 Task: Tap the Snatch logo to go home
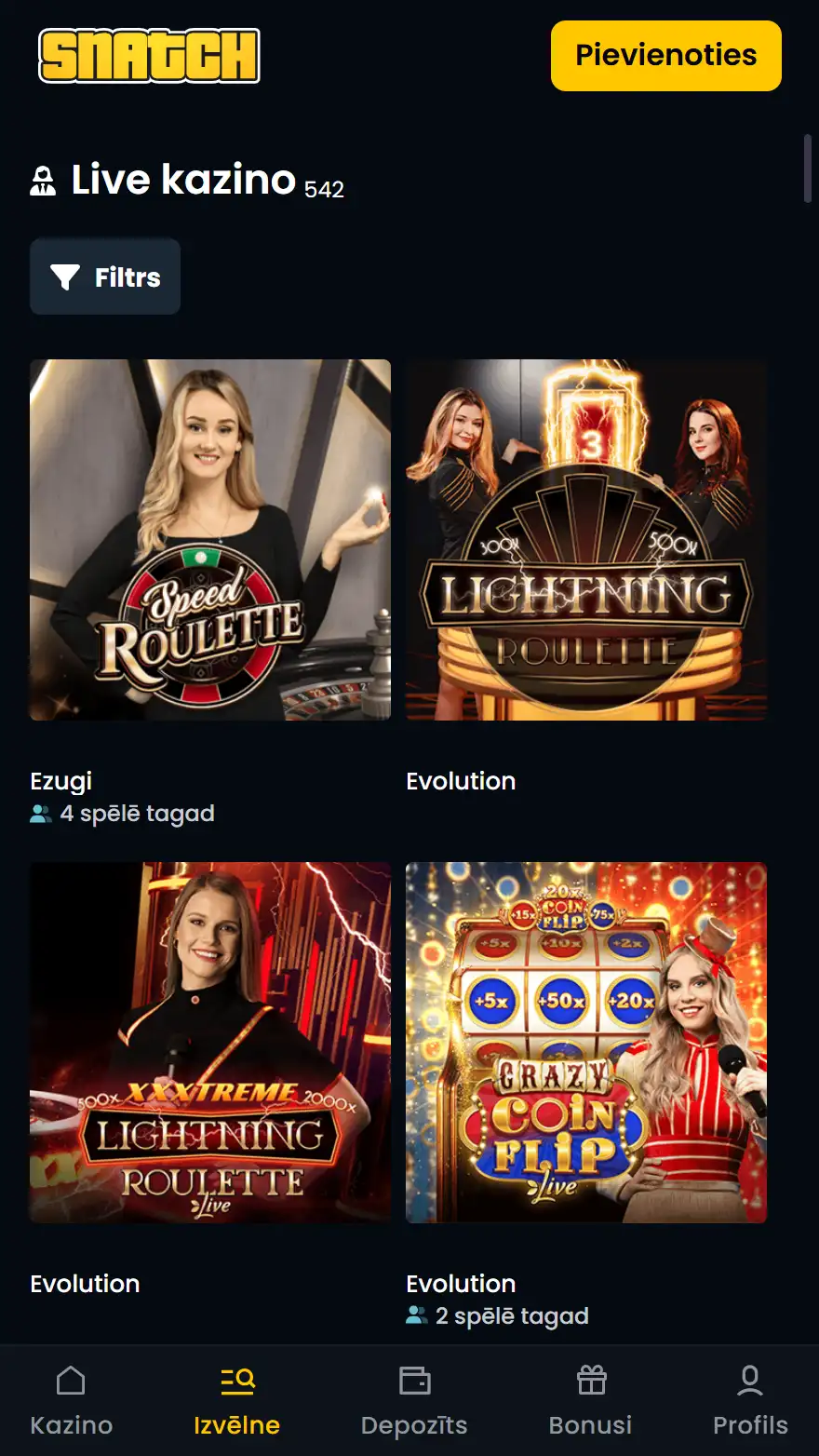[x=149, y=56]
